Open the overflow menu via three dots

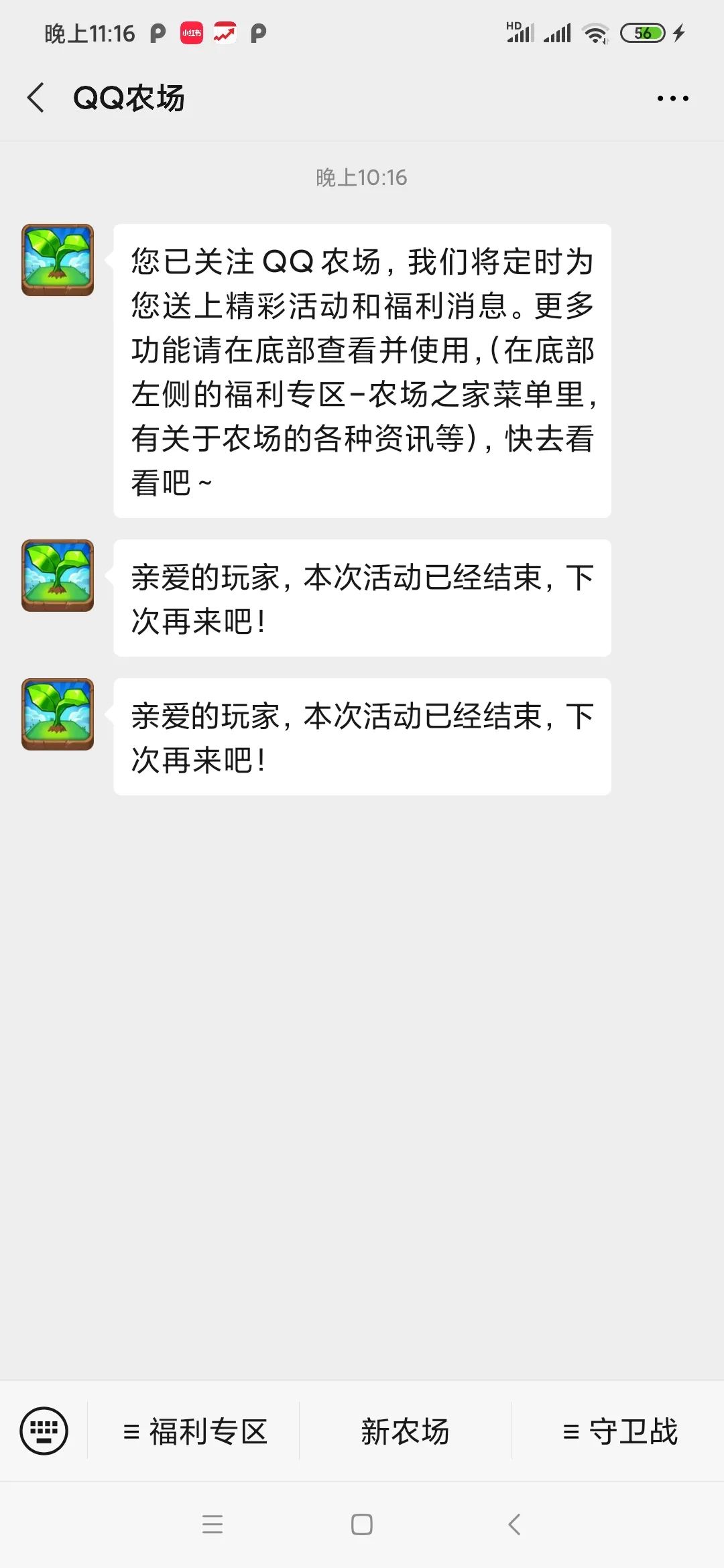673,98
